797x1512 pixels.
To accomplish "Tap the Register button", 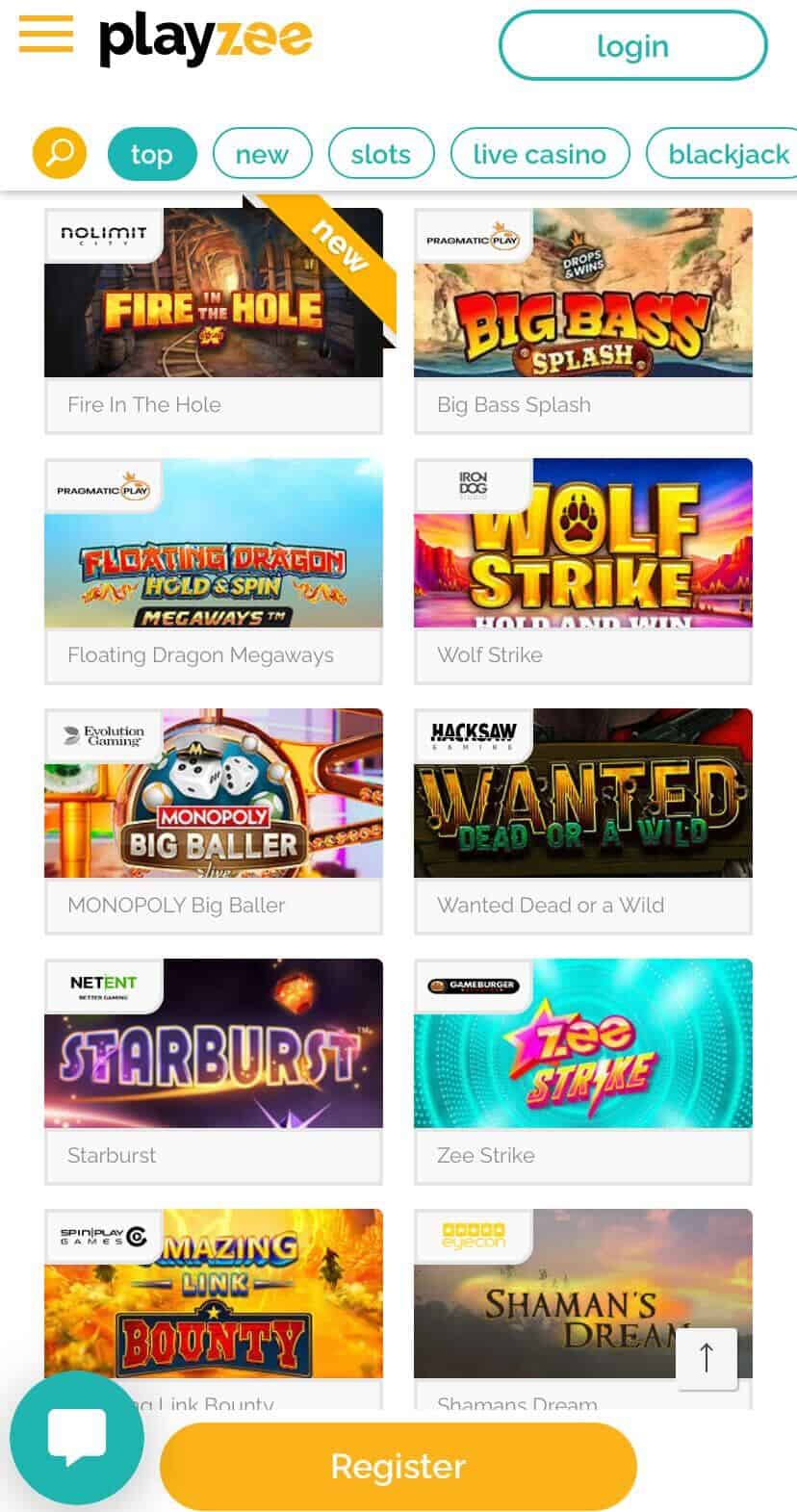I will pos(398,1466).
